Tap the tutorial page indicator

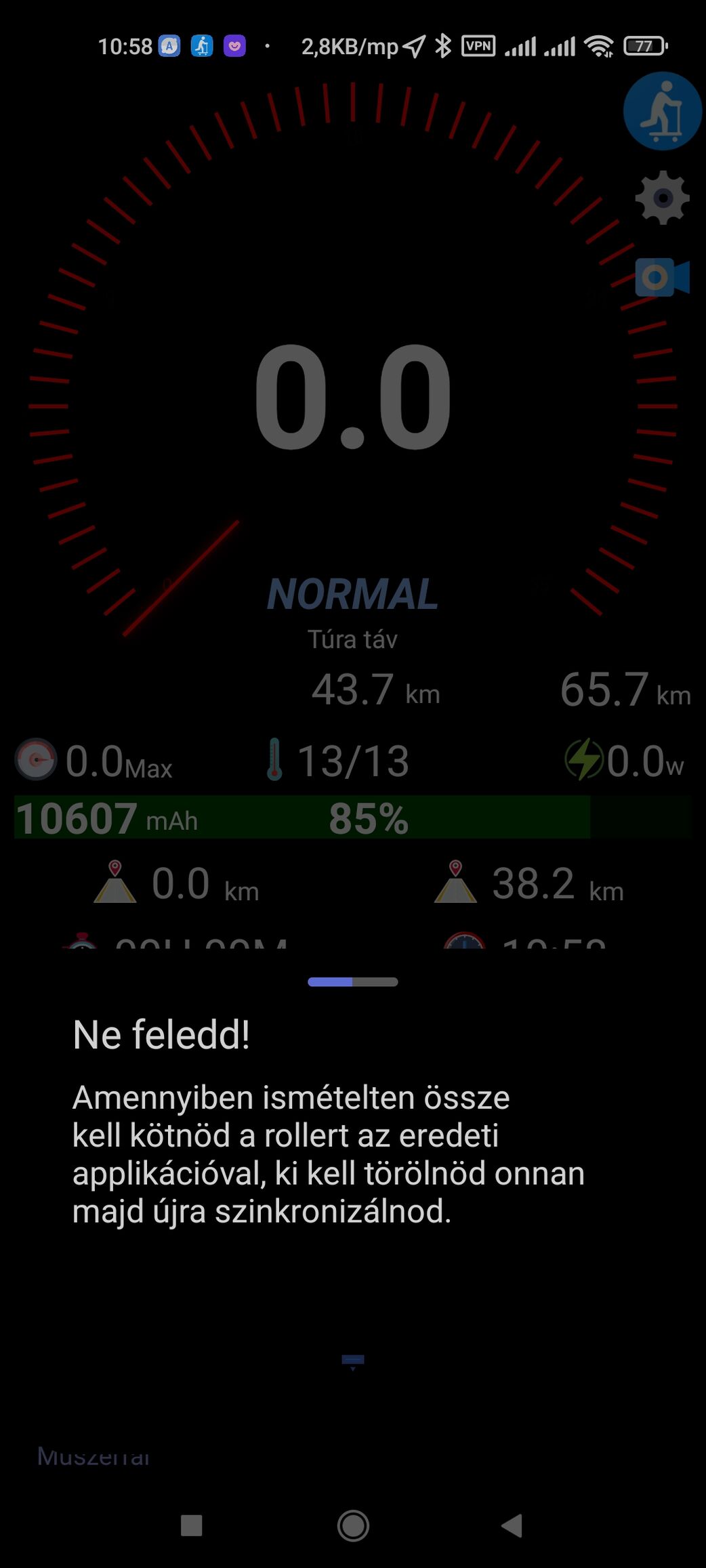point(352,982)
